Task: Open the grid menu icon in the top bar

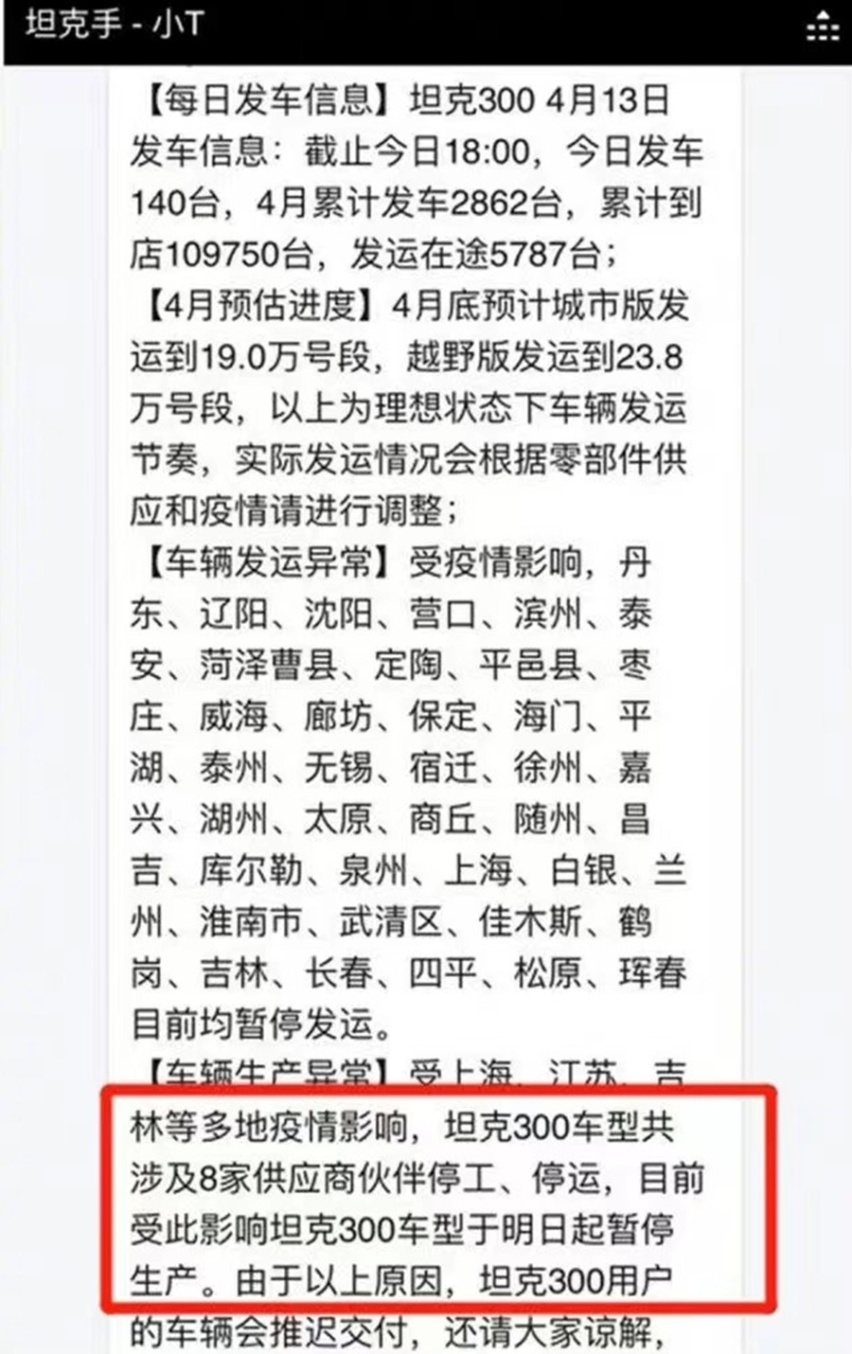Action: click(x=822, y=27)
